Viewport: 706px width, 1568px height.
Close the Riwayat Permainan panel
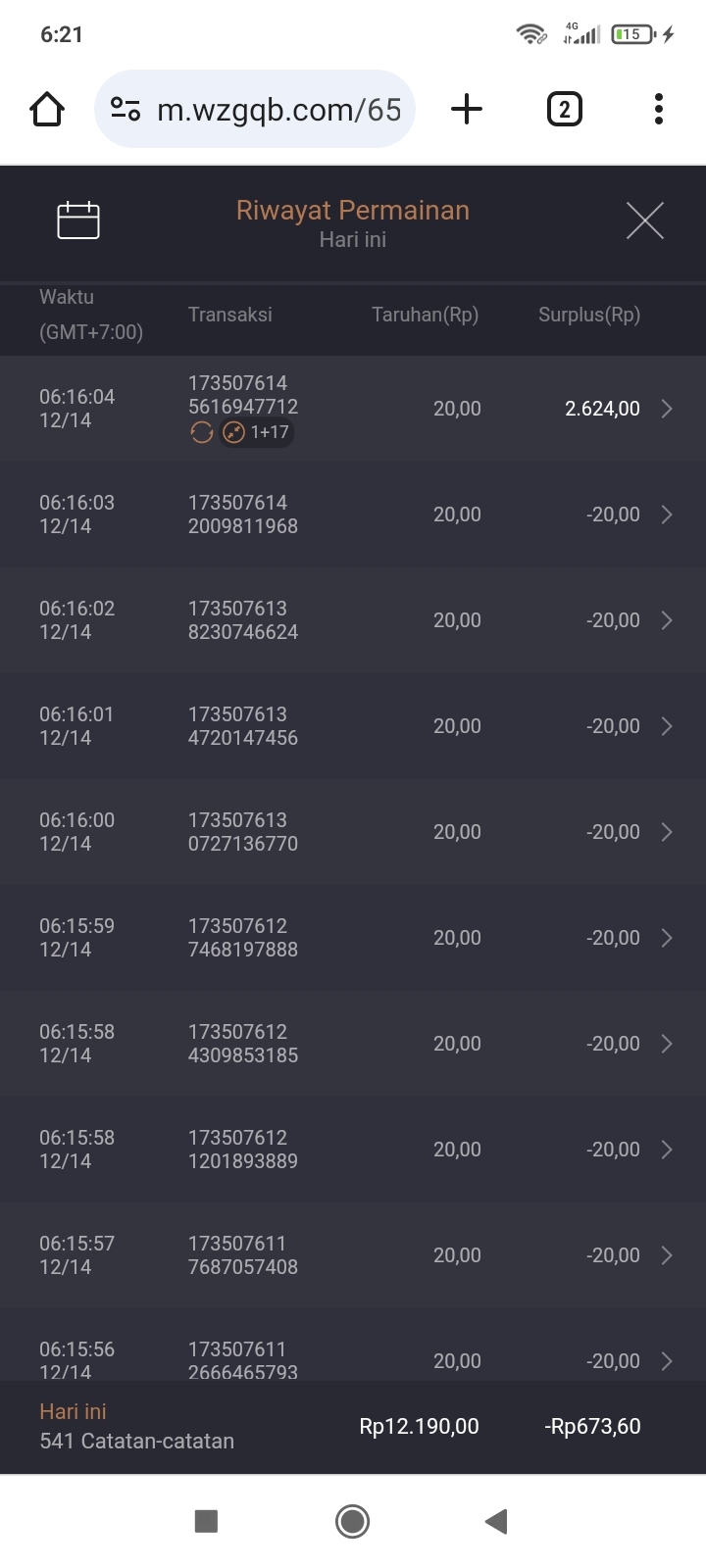pyautogui.click(x=644, y=220)
